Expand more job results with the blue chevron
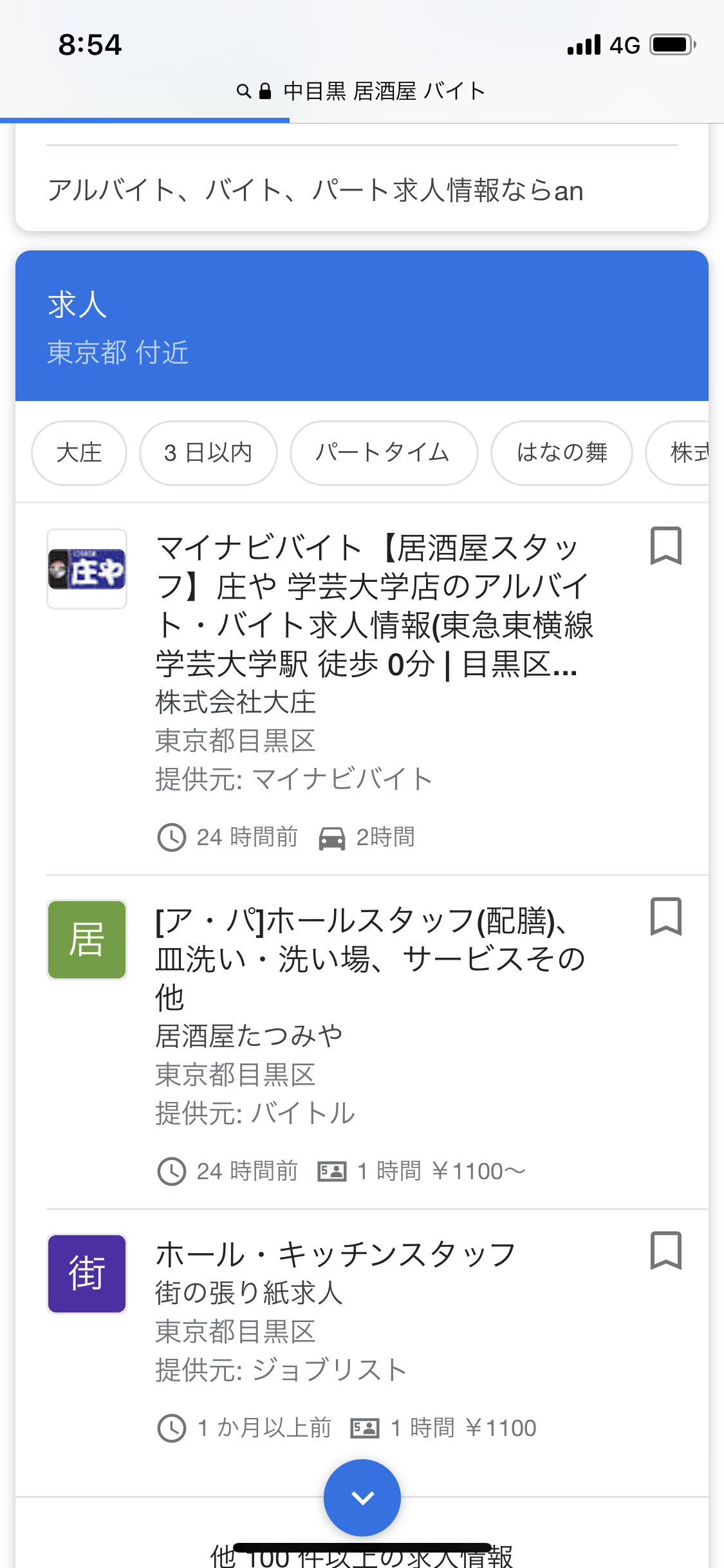Screen dimensions: 724x1568 coord(362,1497)
